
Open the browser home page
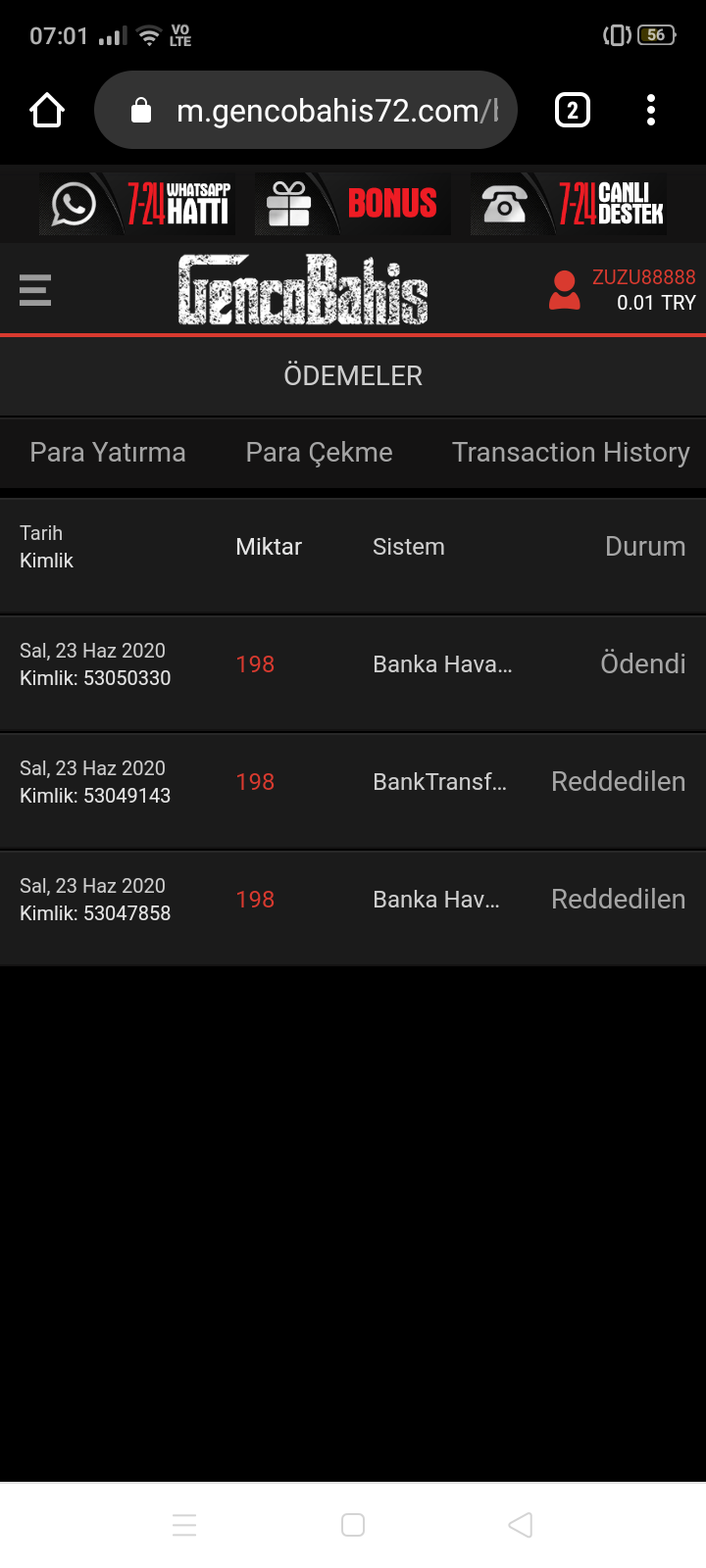(47, 111)
